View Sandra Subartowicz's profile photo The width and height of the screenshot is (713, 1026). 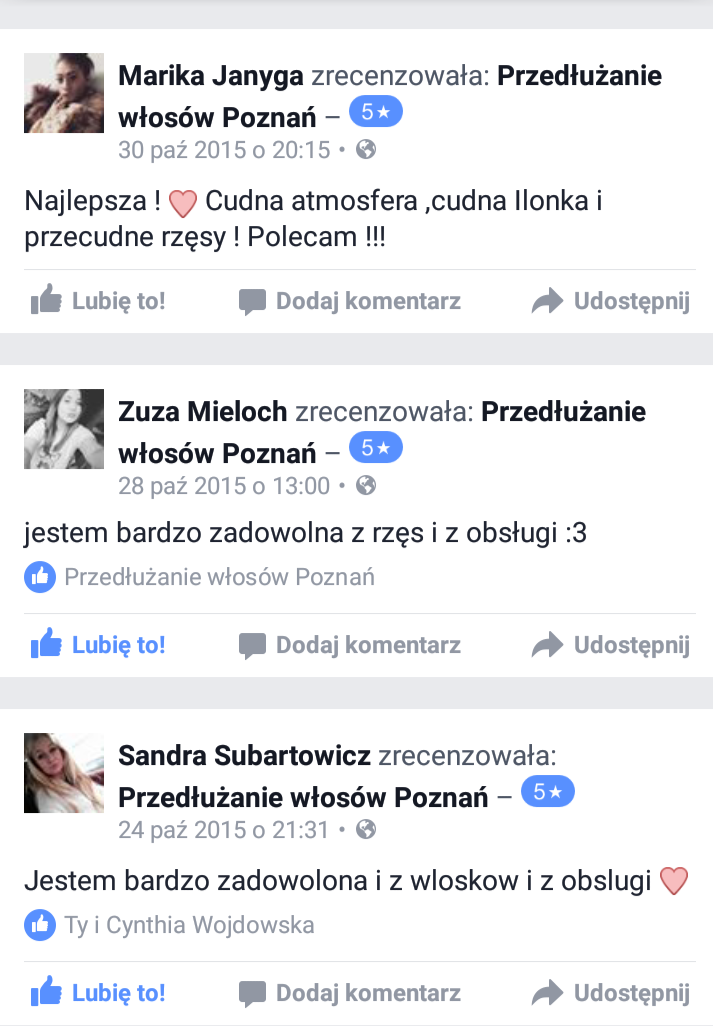64,773
